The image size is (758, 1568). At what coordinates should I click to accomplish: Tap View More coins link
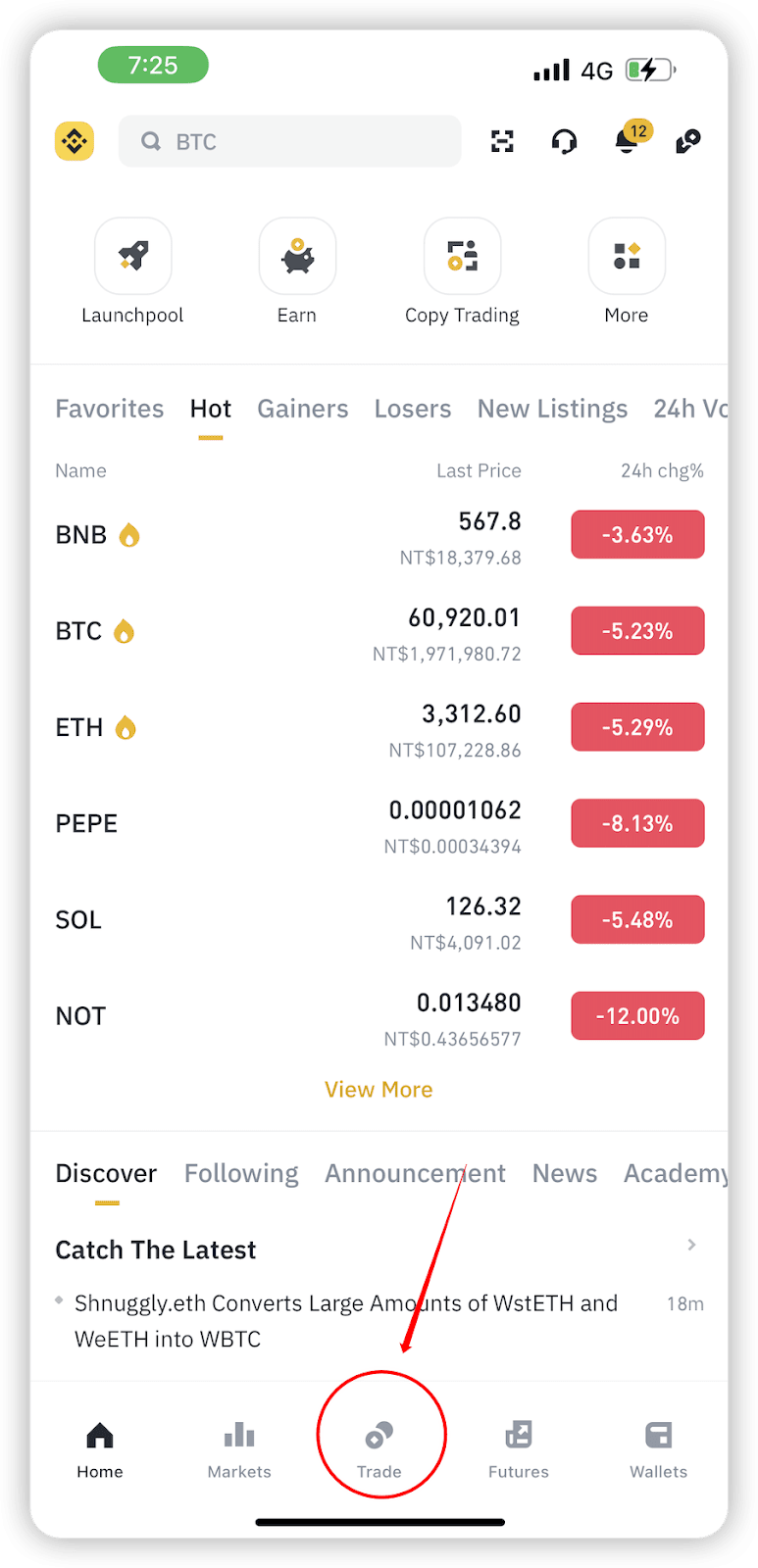click(x=379, y=1090)
